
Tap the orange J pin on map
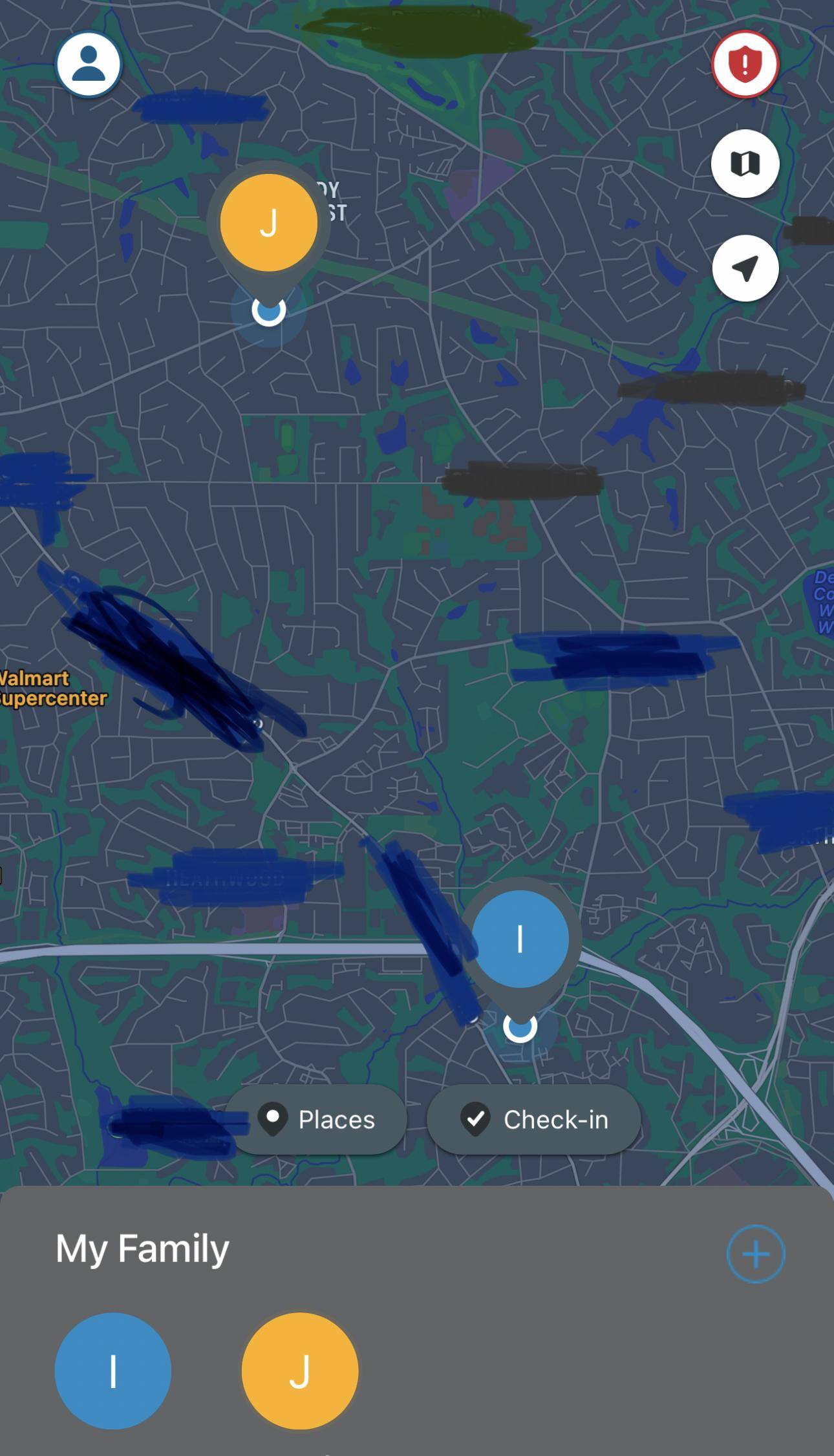pyautogui.click(x=269, y=223)
